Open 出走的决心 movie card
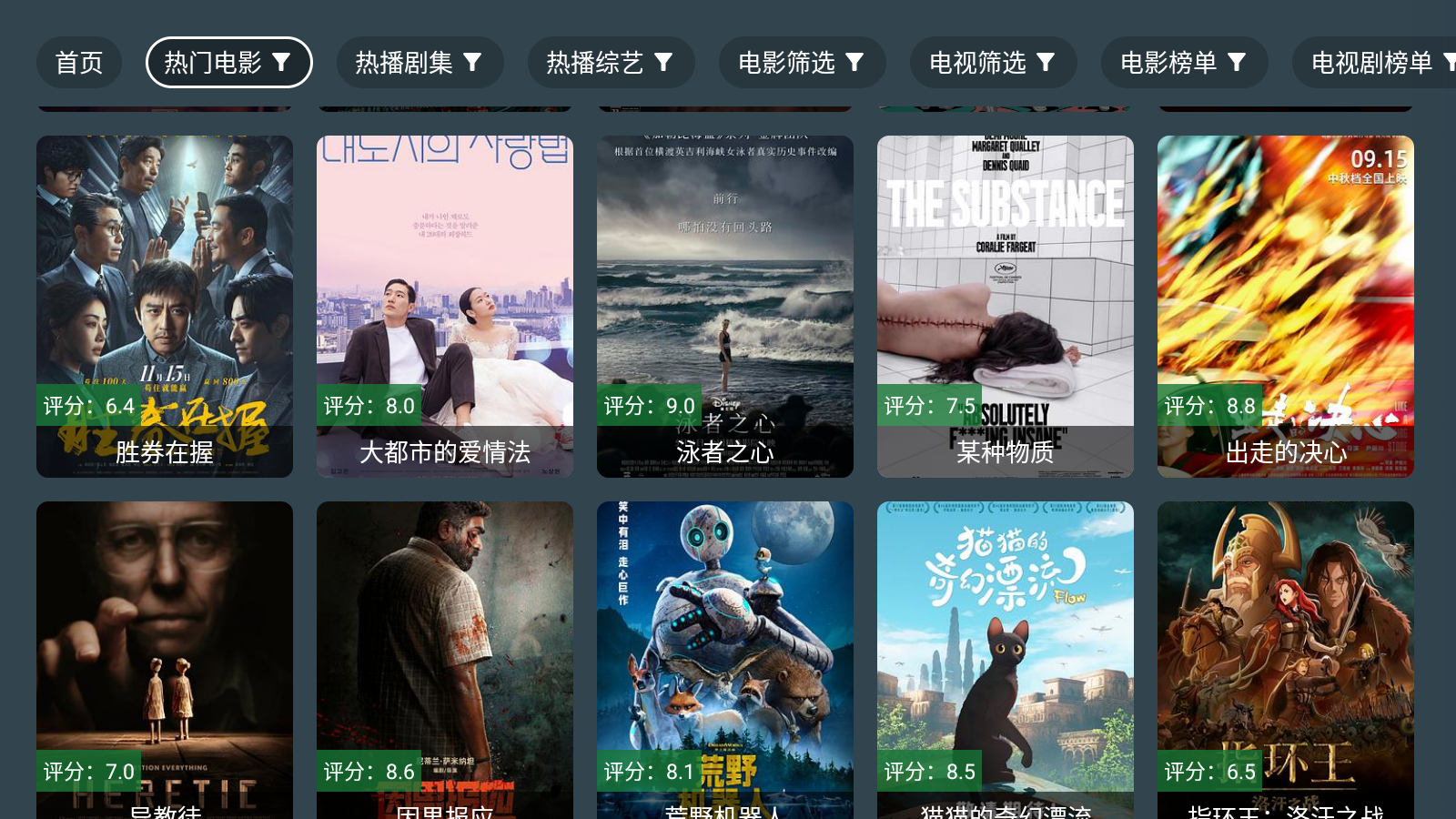The height and width of the screenshot is (819, 1456). [1286, 306]
